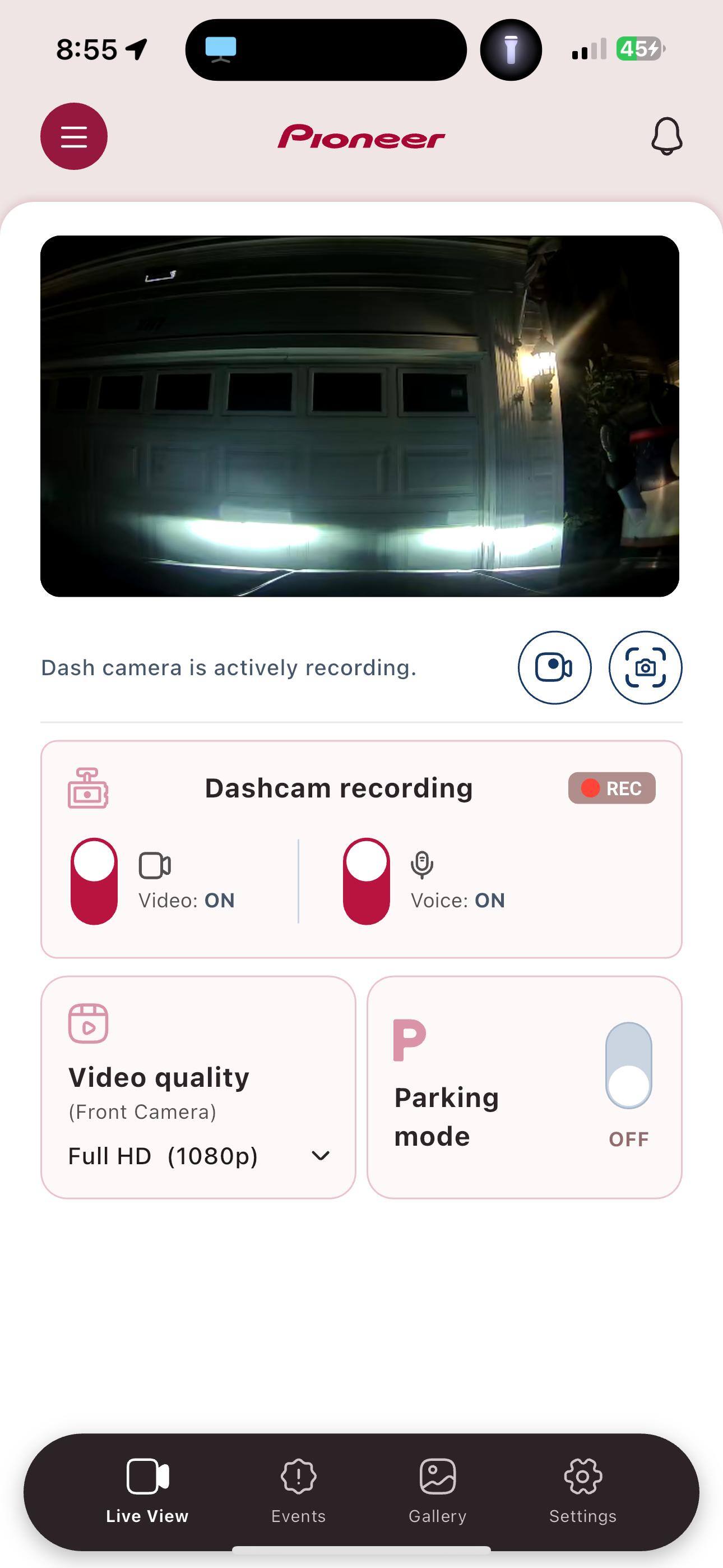Switch to the Settings tab

point(582,1491)
